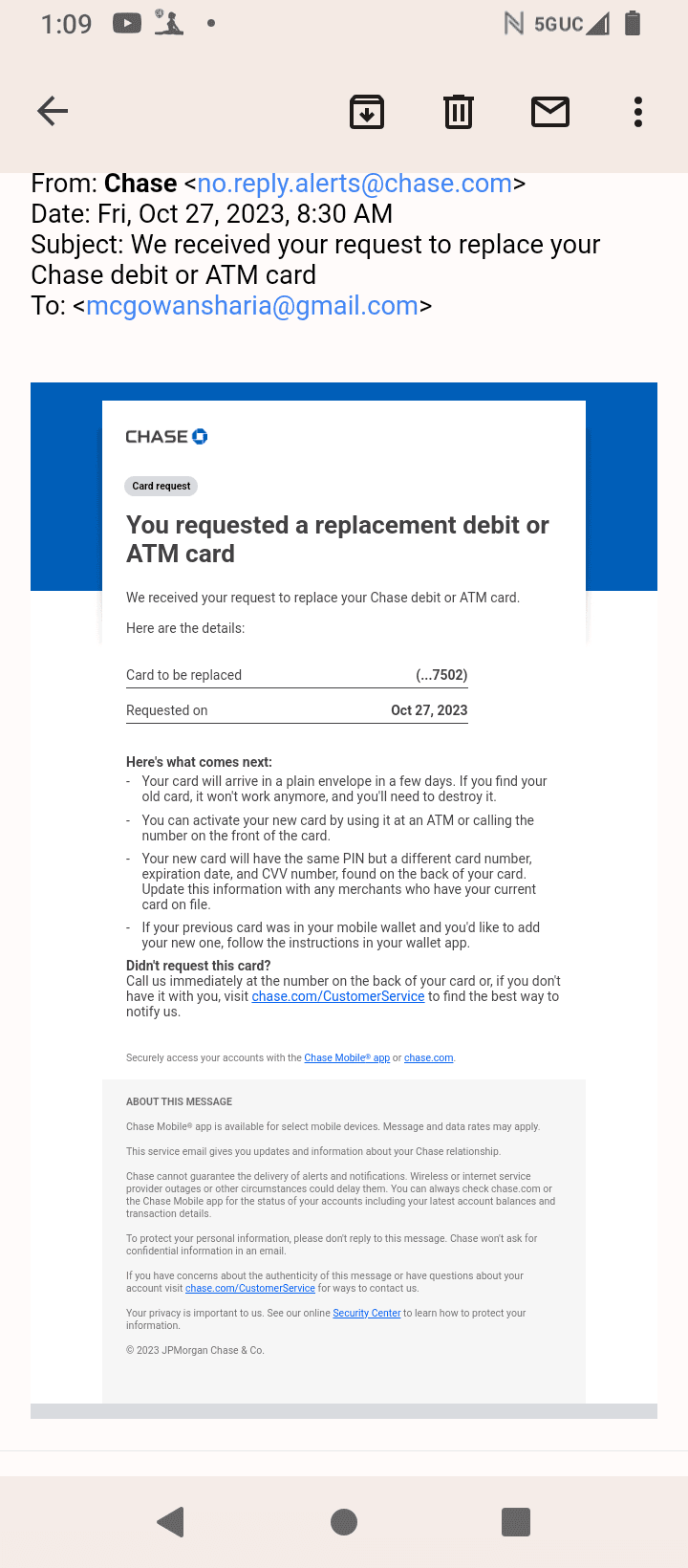Open chase.com/CustomerService link under About This Message
The width and height of the screenshot is (688, 1568).
[x=249, y=1289]
